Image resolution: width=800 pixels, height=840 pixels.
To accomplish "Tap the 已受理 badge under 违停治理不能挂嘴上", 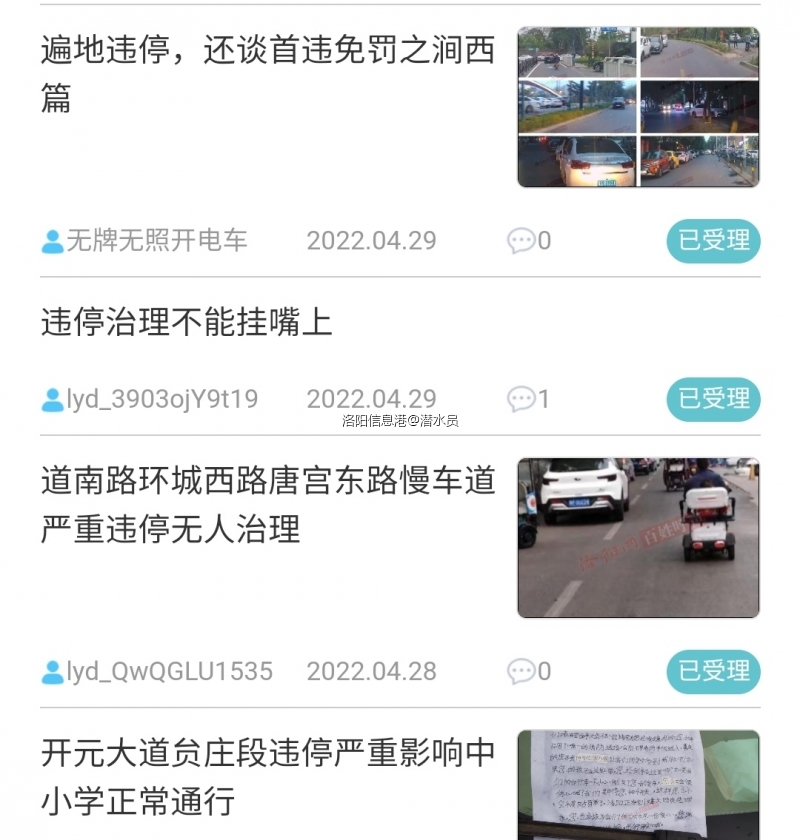I will click(713, 399).
